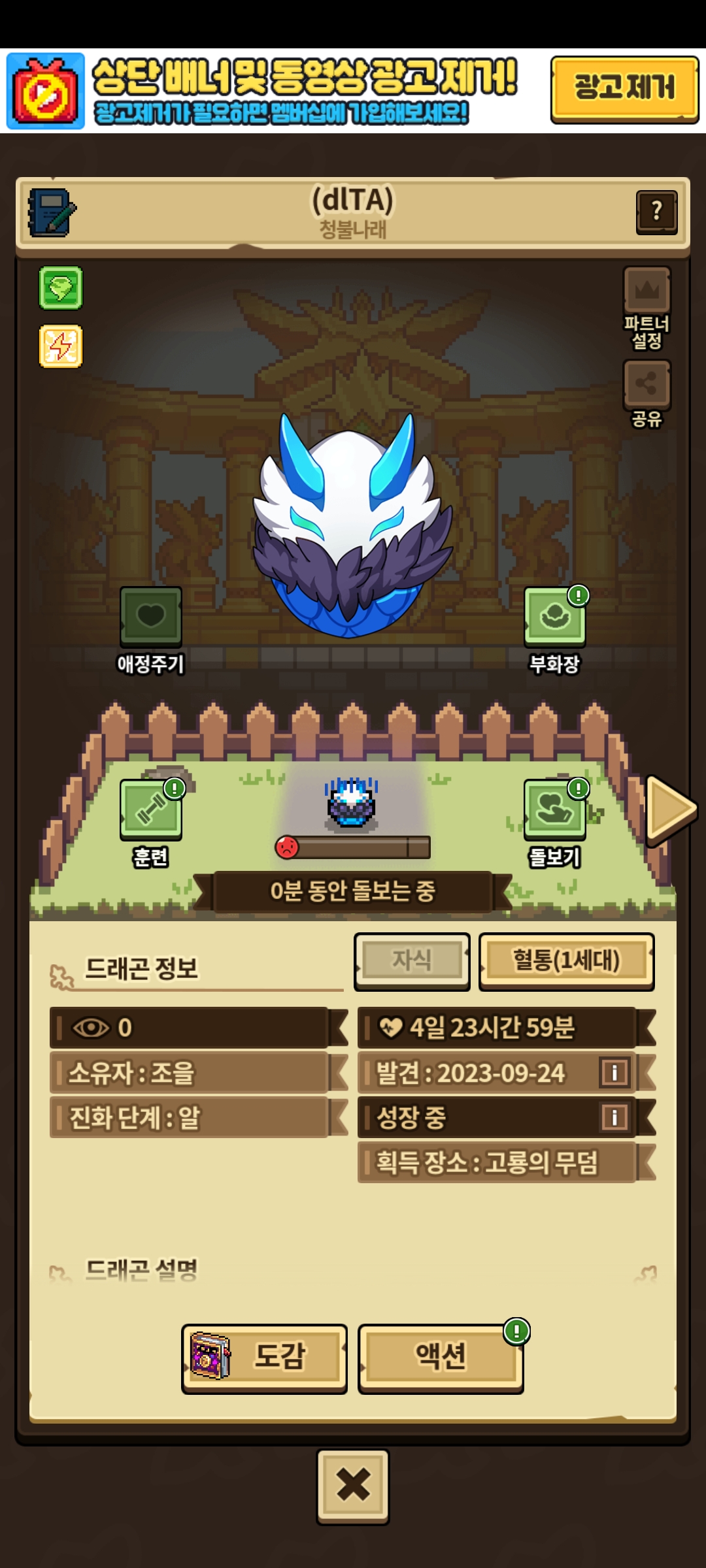Open the notebook edit icon
Viewport: 706px width, 1568px height.
pyautogui.click(x=51, y=213)
